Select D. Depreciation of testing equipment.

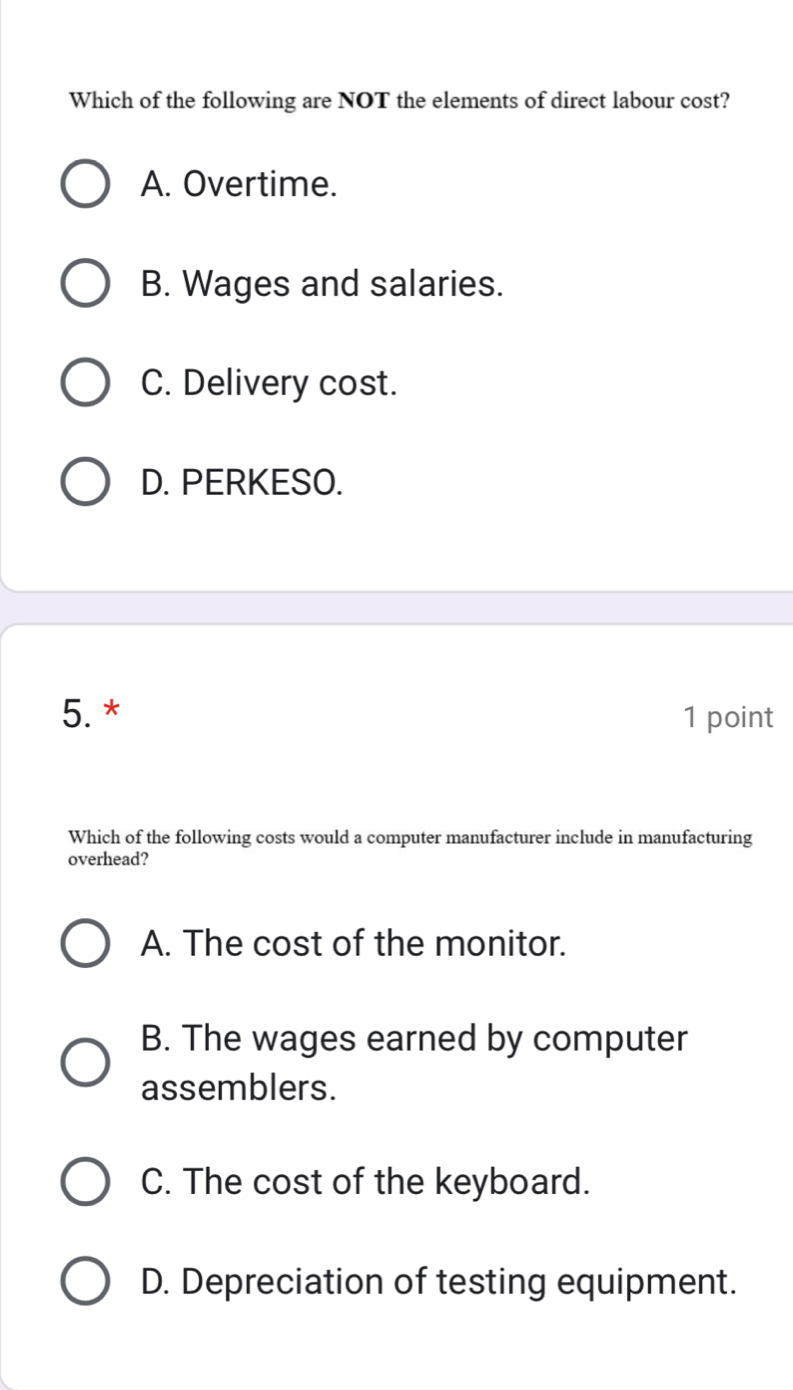click(x=86, y=1281)
